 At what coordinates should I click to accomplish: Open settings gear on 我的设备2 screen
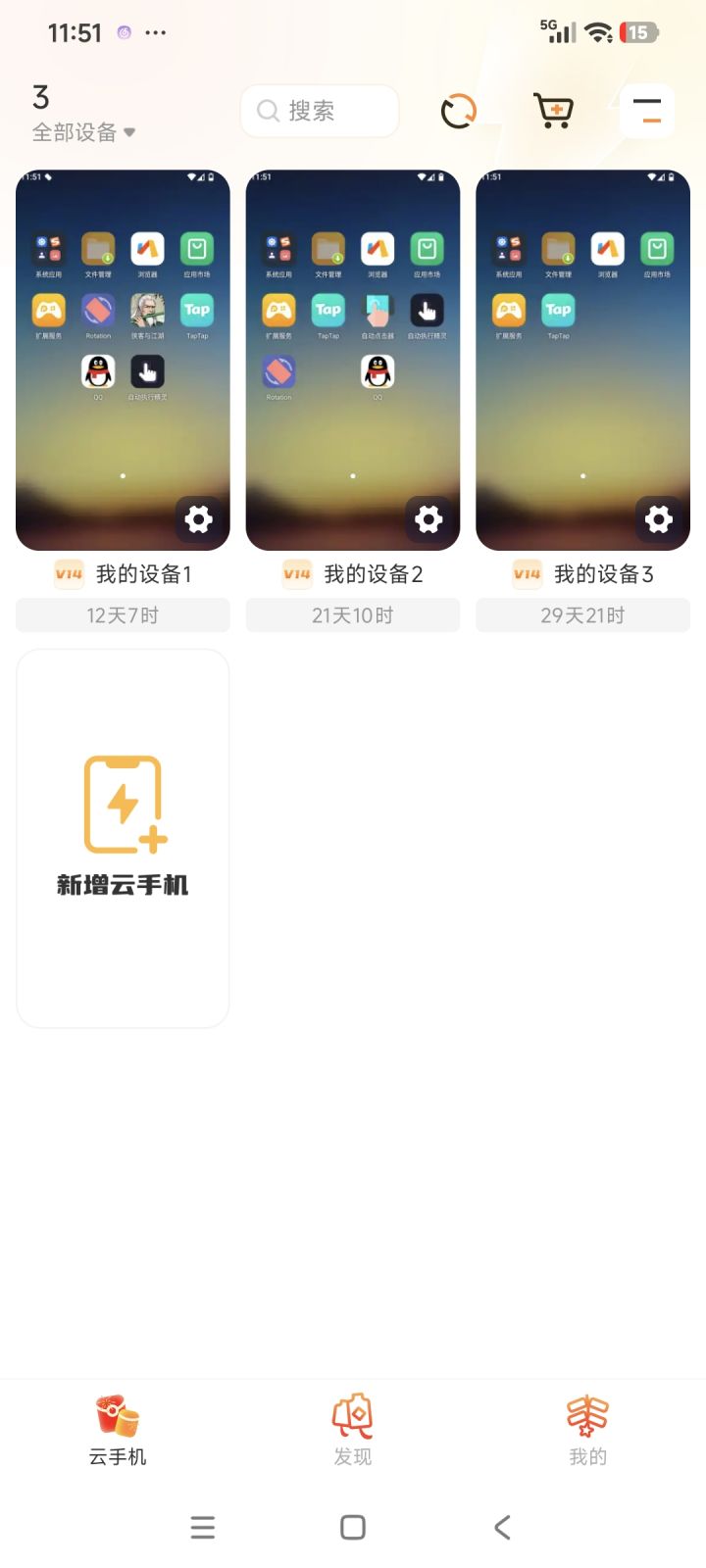coord(429,520)
